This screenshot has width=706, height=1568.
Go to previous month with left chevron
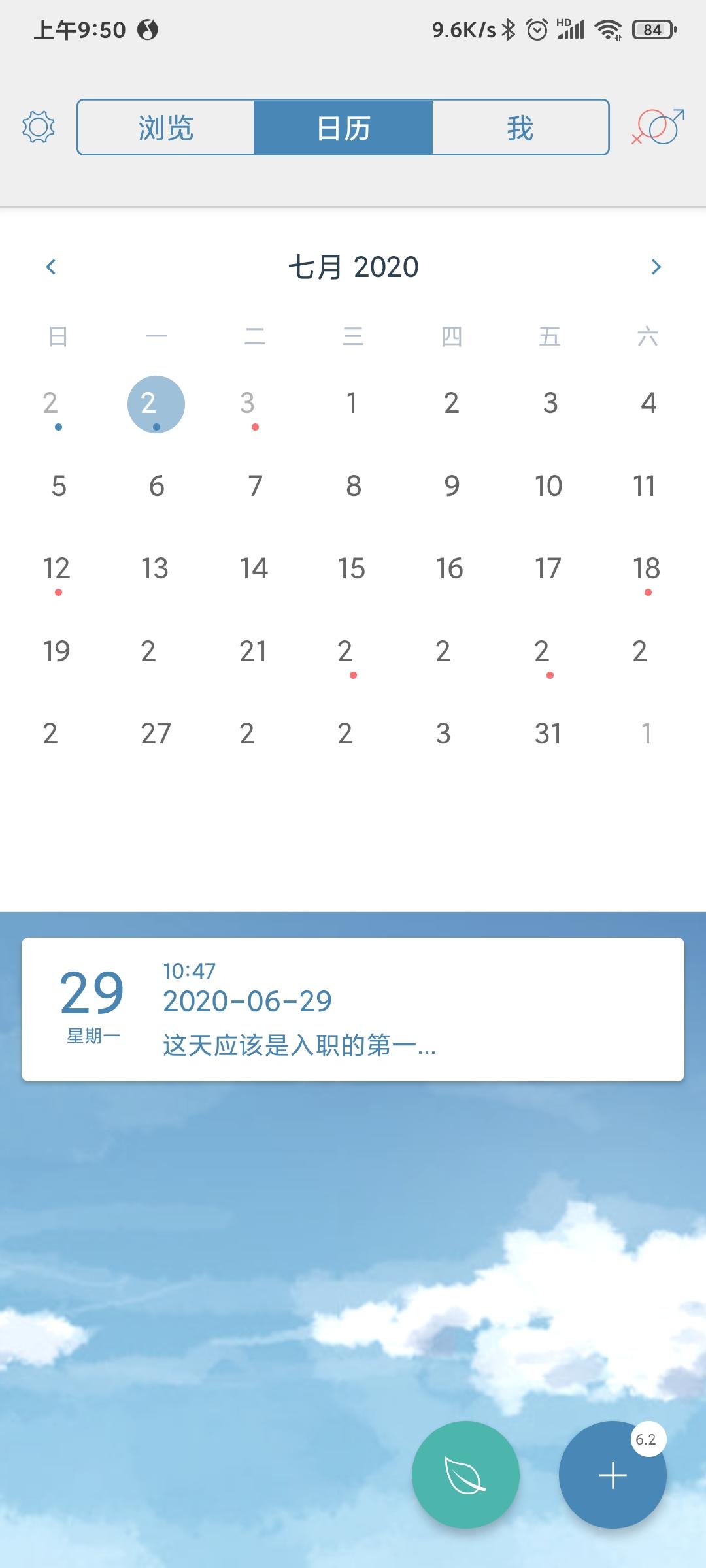tap(51, 267)
